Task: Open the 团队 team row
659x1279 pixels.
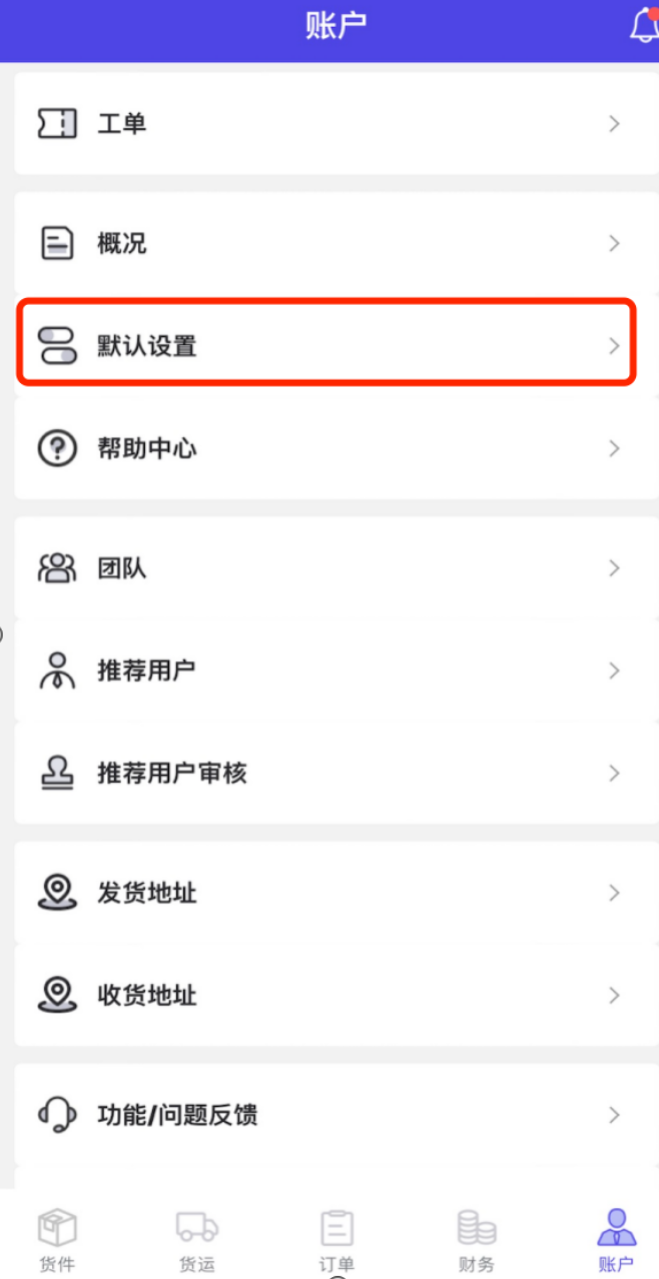Action: pos(328,568)
